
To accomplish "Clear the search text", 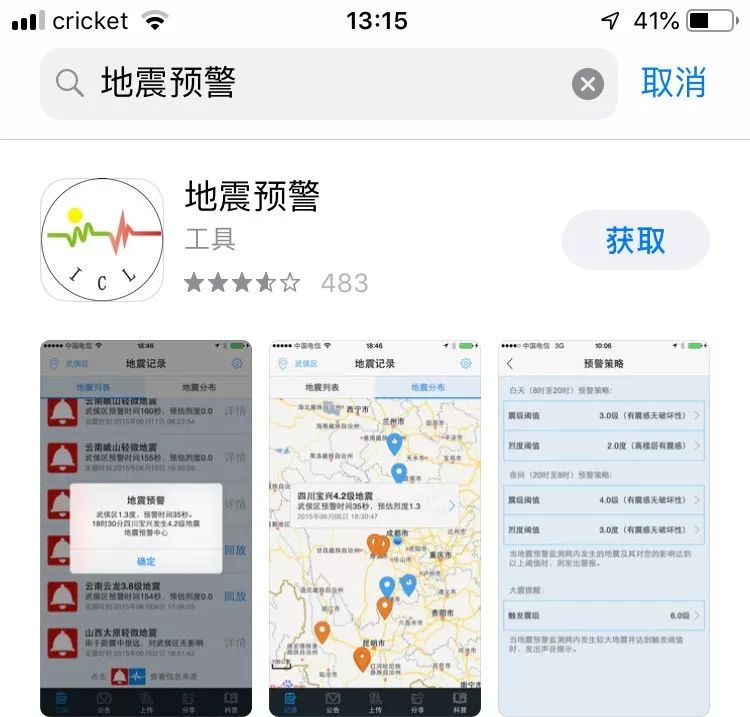I will pyautogui.click(x=588, y=84).
